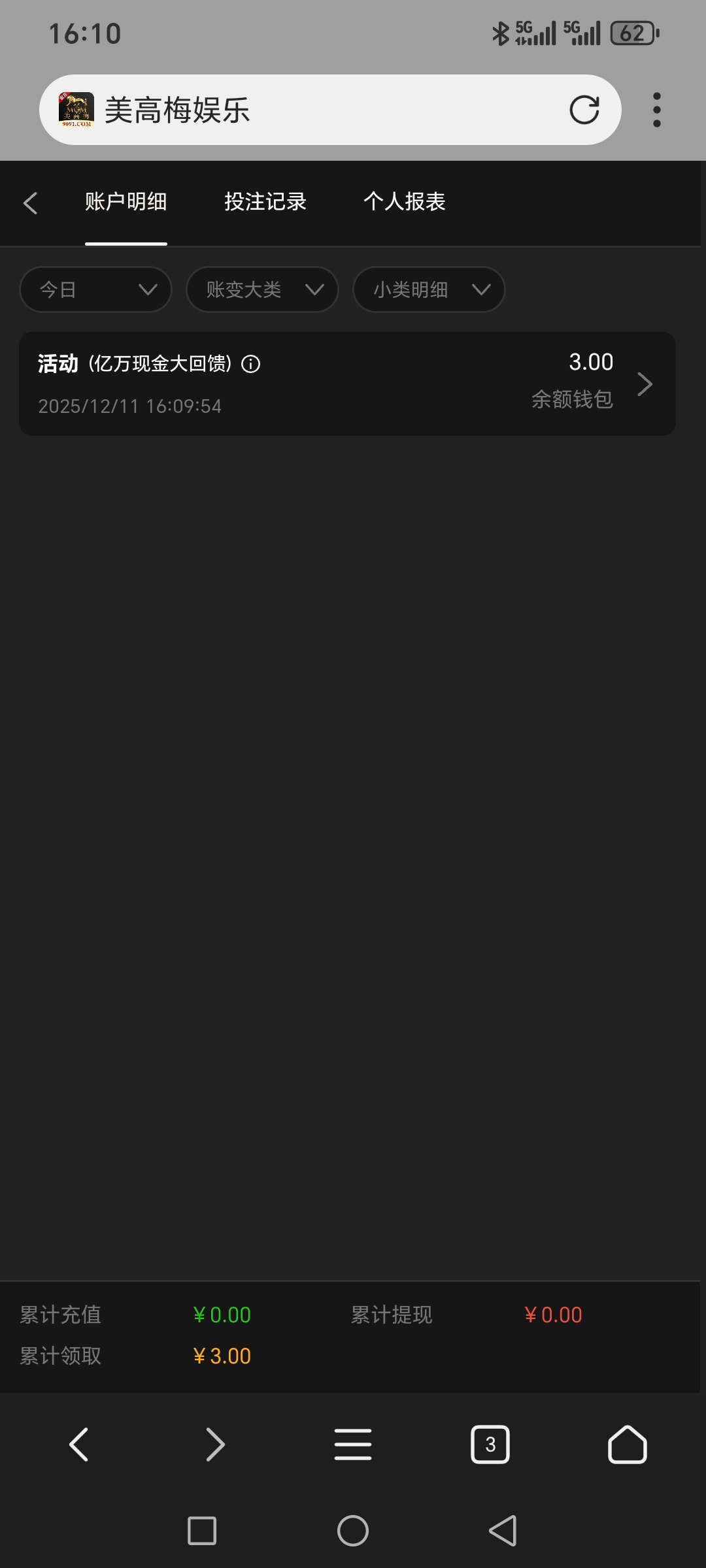Expand the 小类明细 dropdown
Image resolution: width=706 pixels, height=1568 pixels.
(429, 289)
